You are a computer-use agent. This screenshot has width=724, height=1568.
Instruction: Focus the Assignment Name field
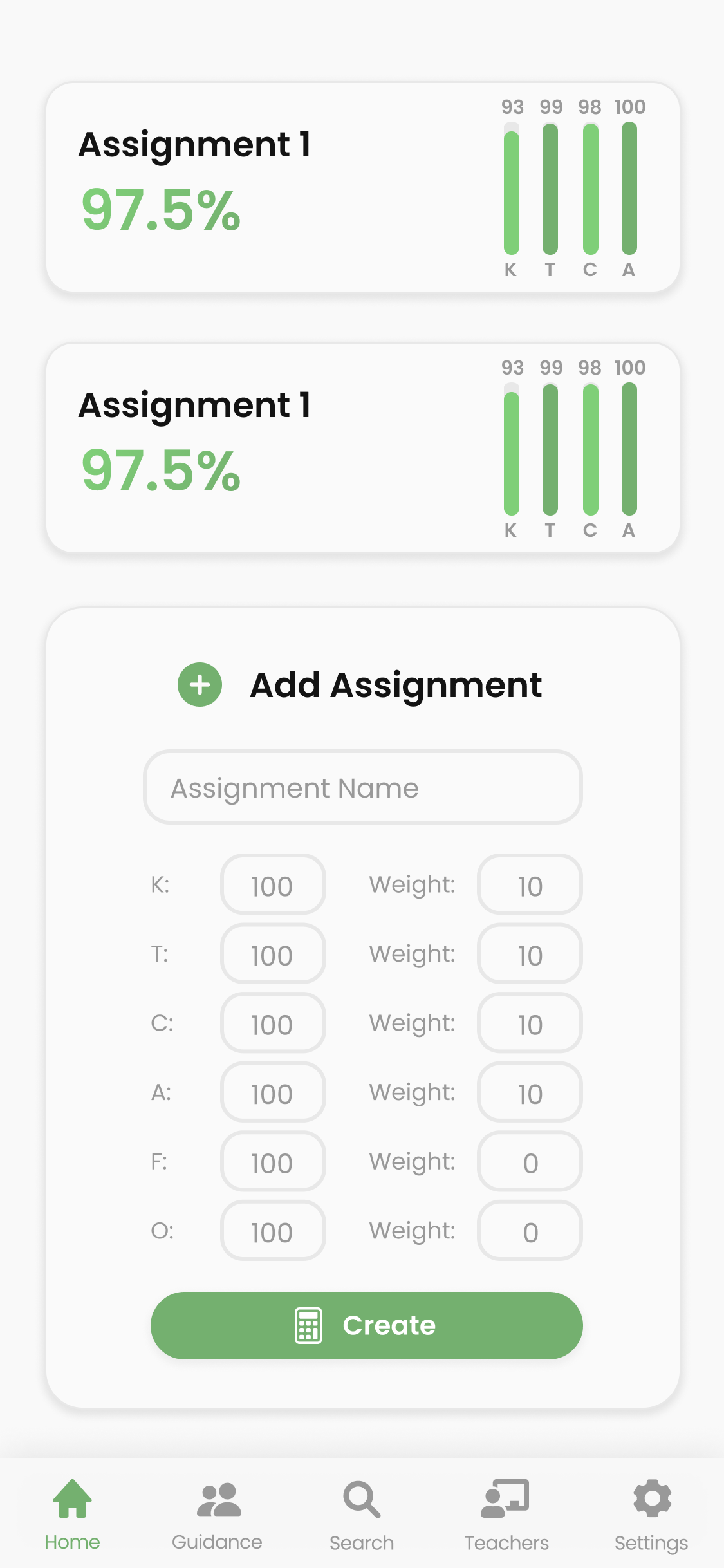(363, 787)
